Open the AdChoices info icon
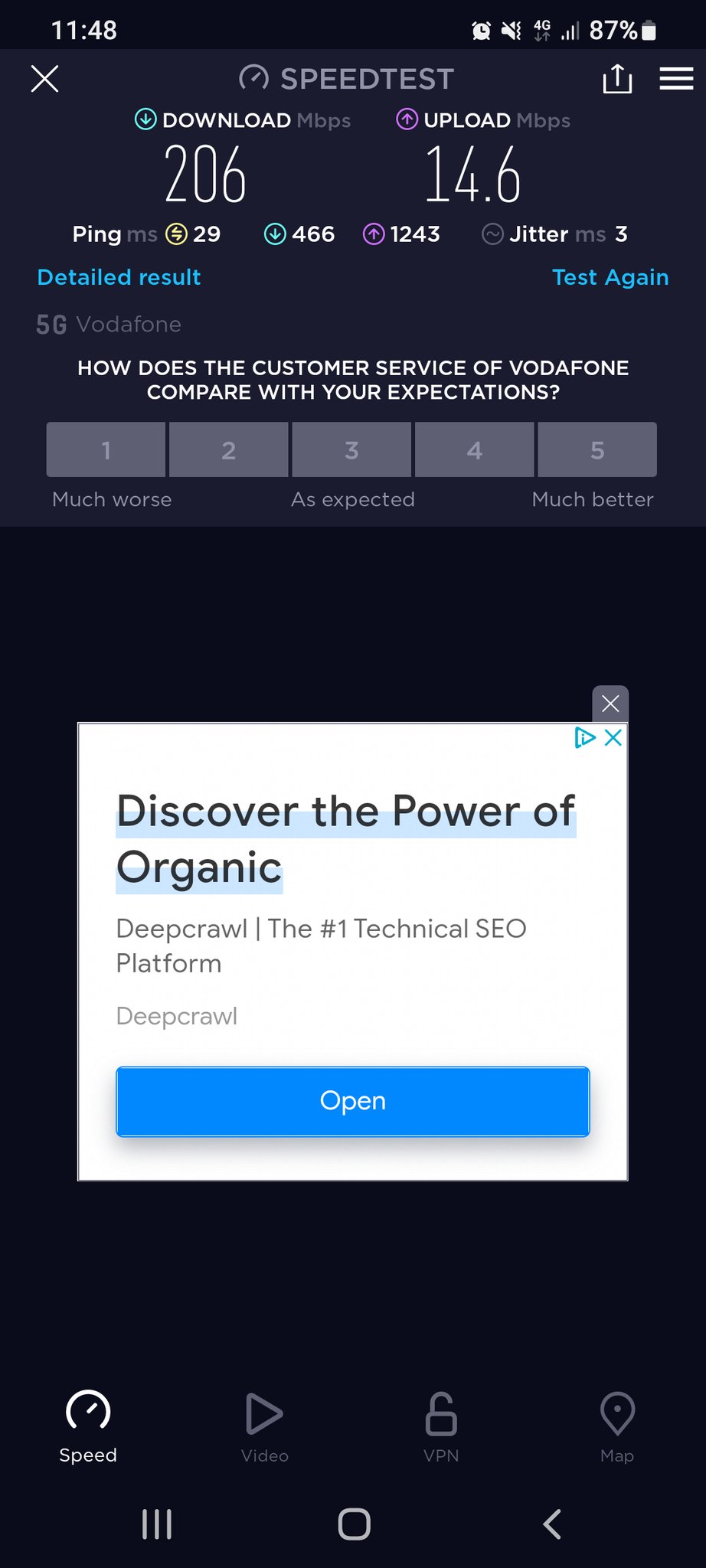 pos(585,738)
